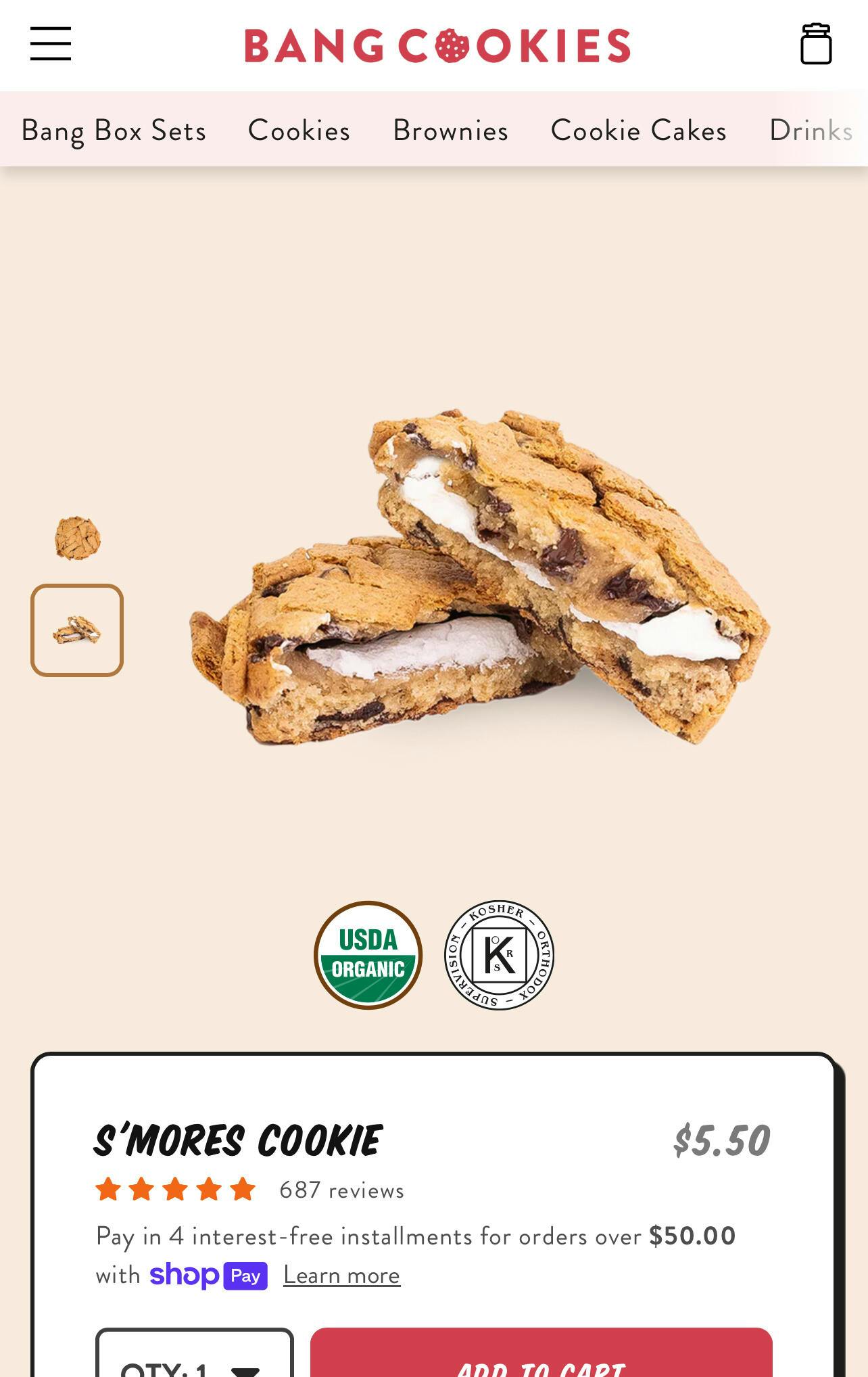Show the whole cookie thumbnail image
This screenshot has height=1377, width=868.
click(77, 538)
